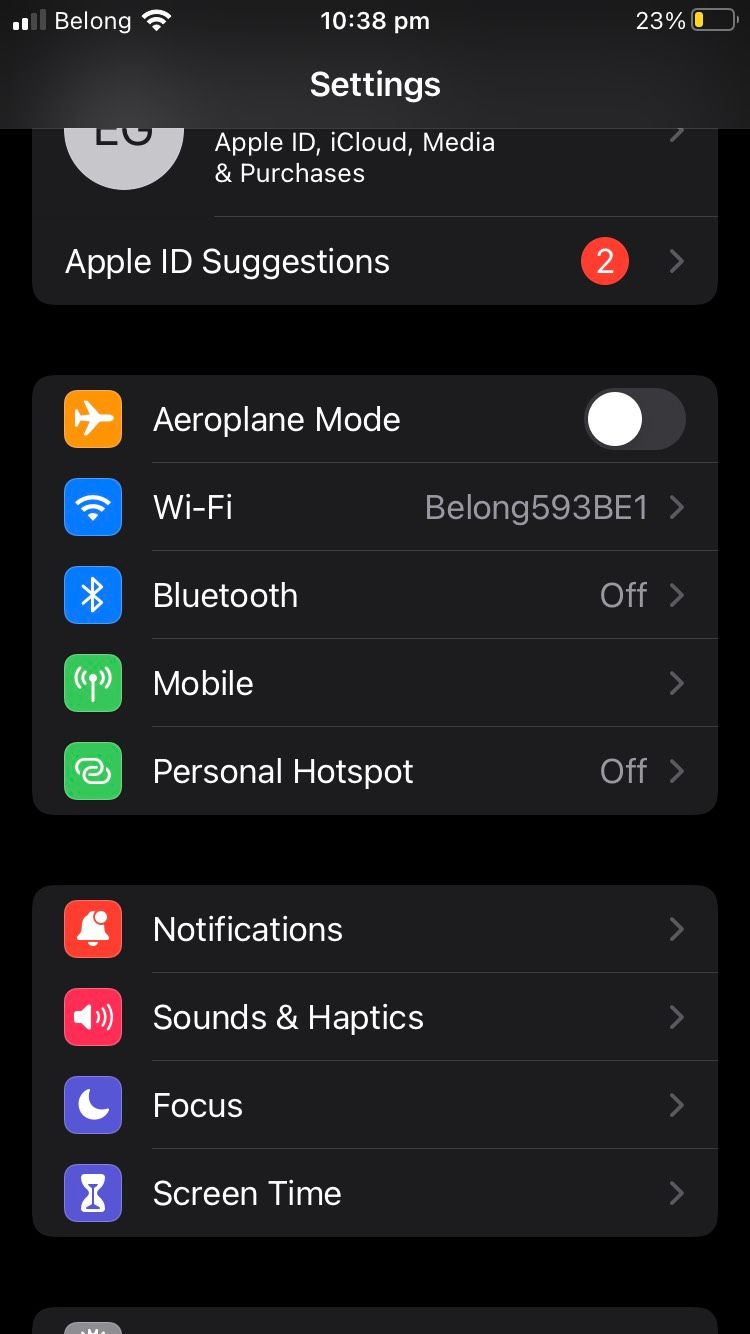750x1334 pixels.
Task: Toggle Aeroplane Mode on
Action: tap(634, 419)
